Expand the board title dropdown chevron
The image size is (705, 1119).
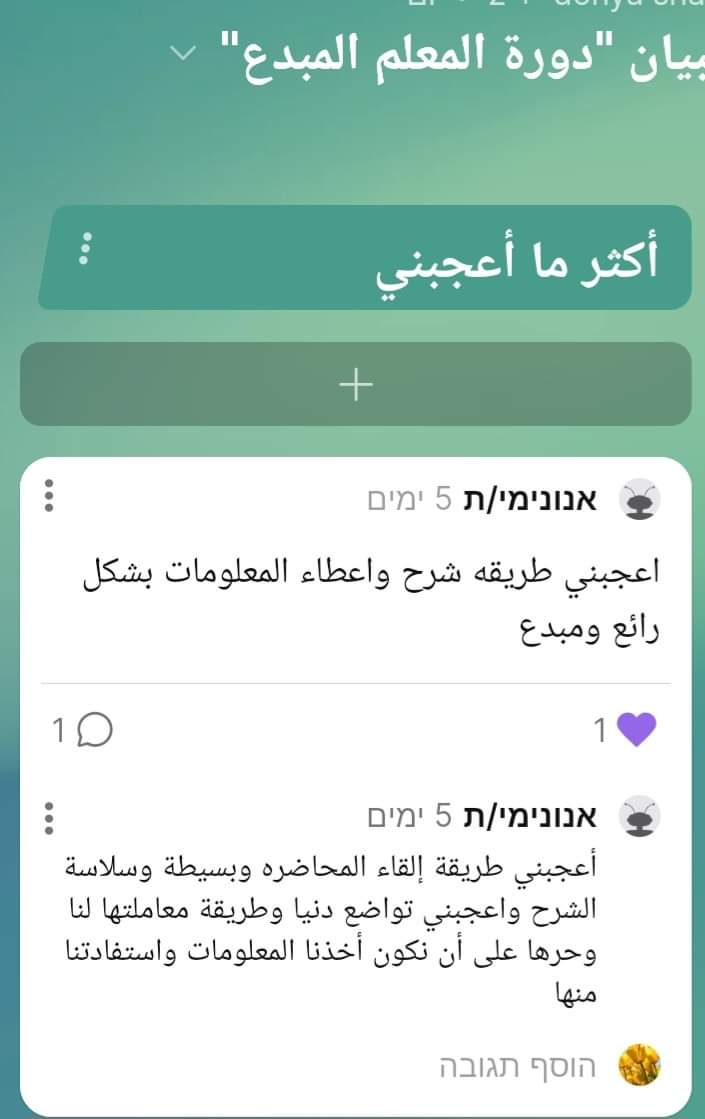coord(183,53)
